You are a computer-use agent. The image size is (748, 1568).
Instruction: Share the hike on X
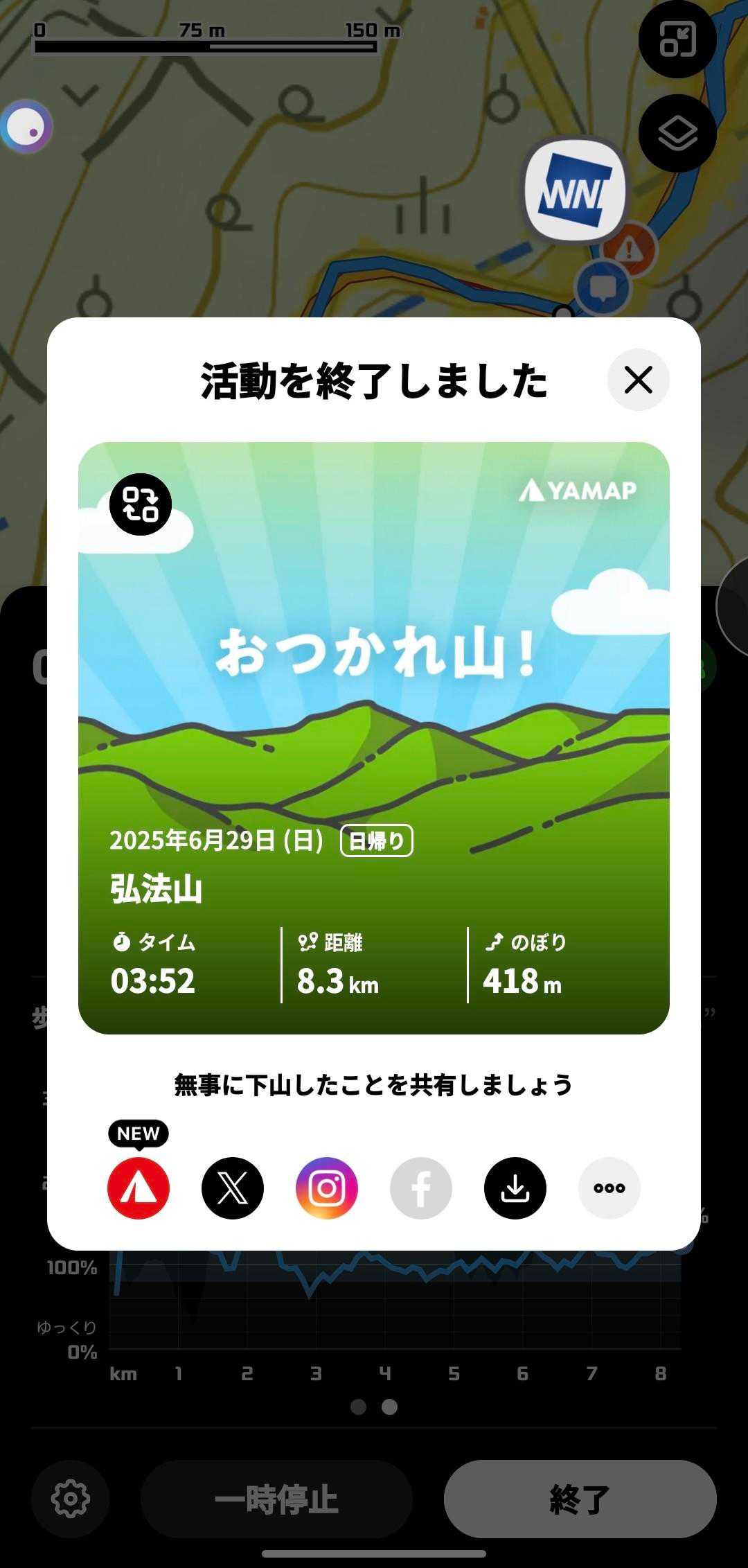pos(233,1188)
